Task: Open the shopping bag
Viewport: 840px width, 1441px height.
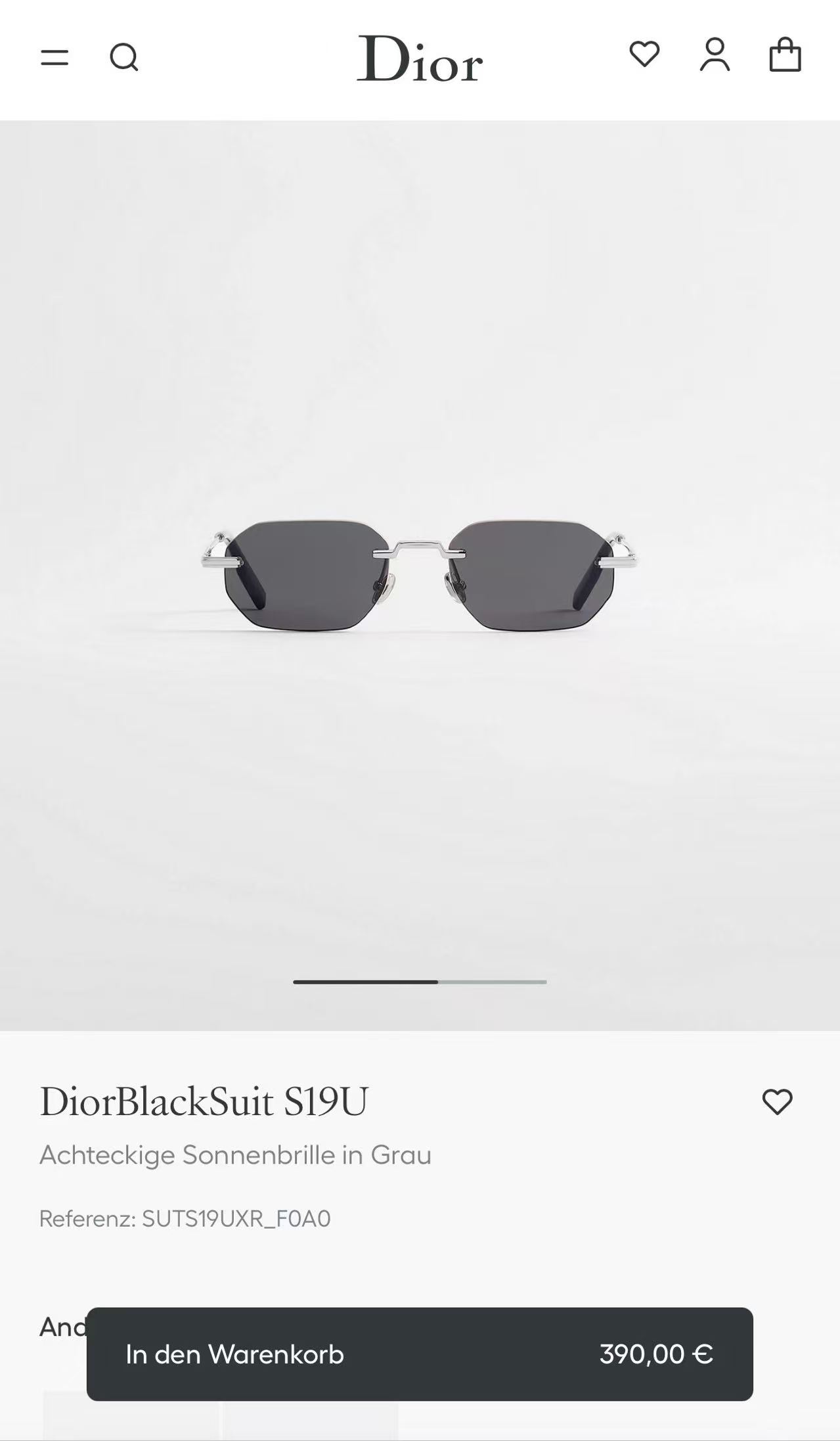Action: tap(785, 54)
